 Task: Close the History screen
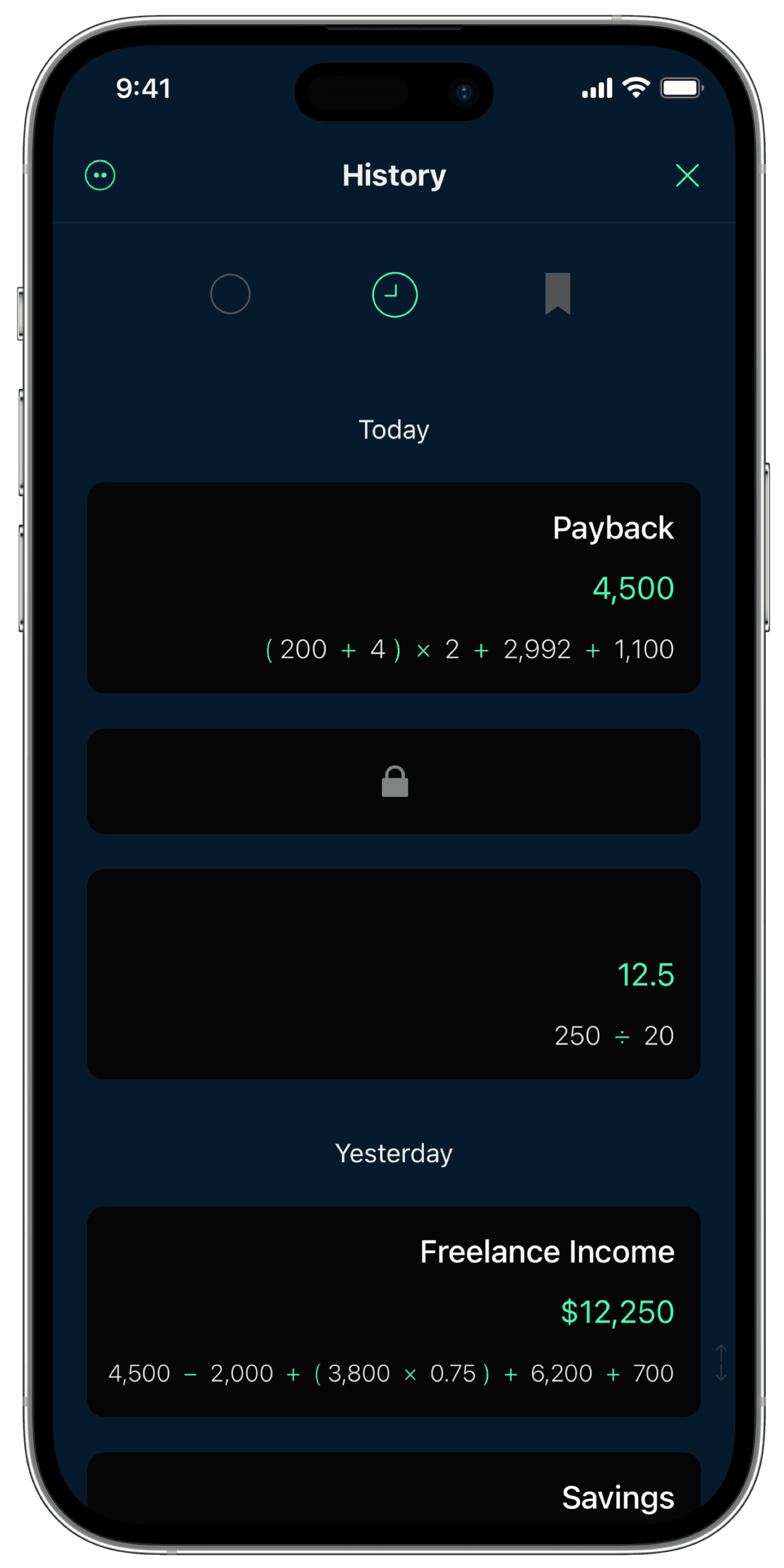click(x=687, y=175)
